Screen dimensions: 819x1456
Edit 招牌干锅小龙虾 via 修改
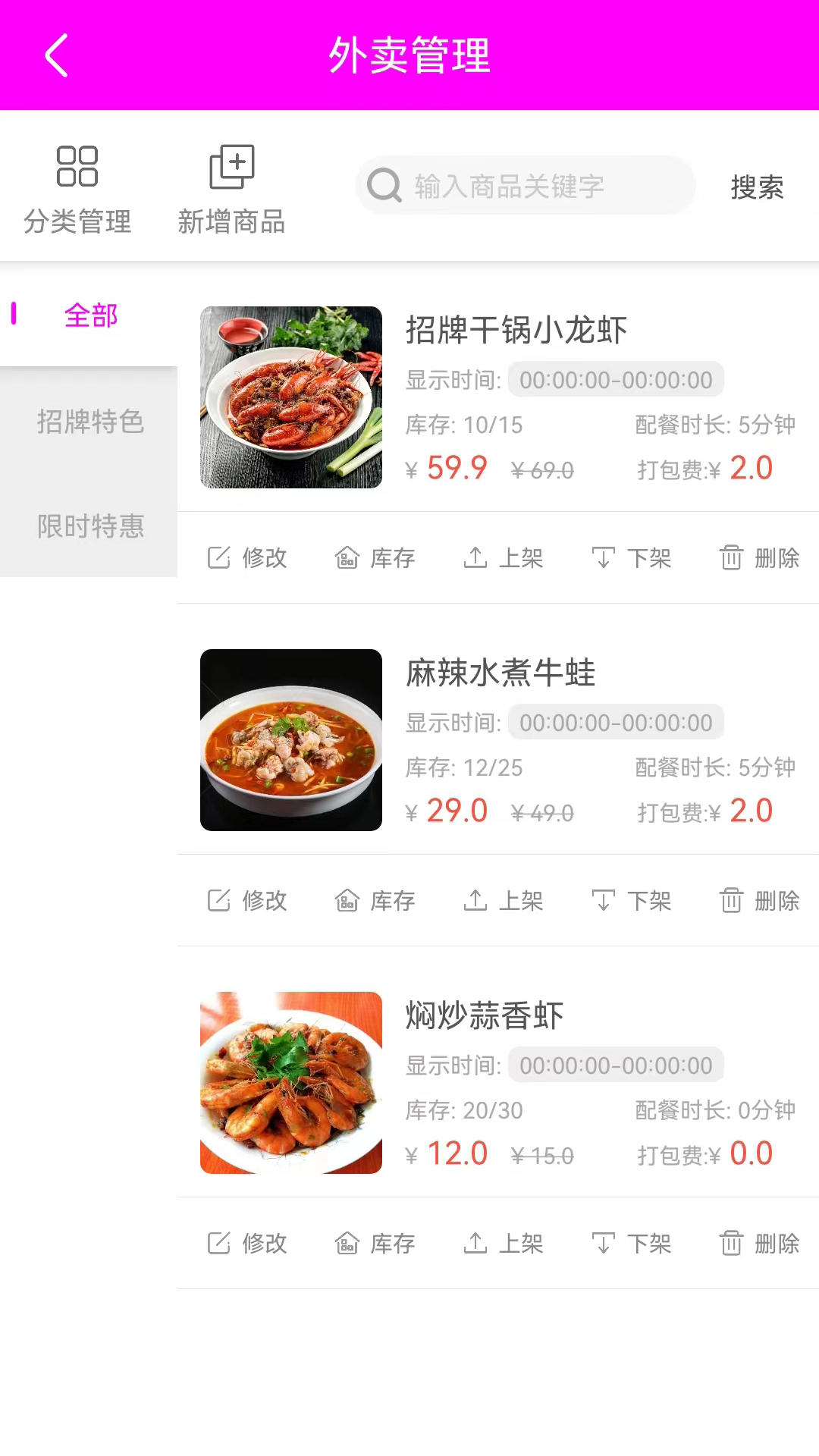click(247, 558)
